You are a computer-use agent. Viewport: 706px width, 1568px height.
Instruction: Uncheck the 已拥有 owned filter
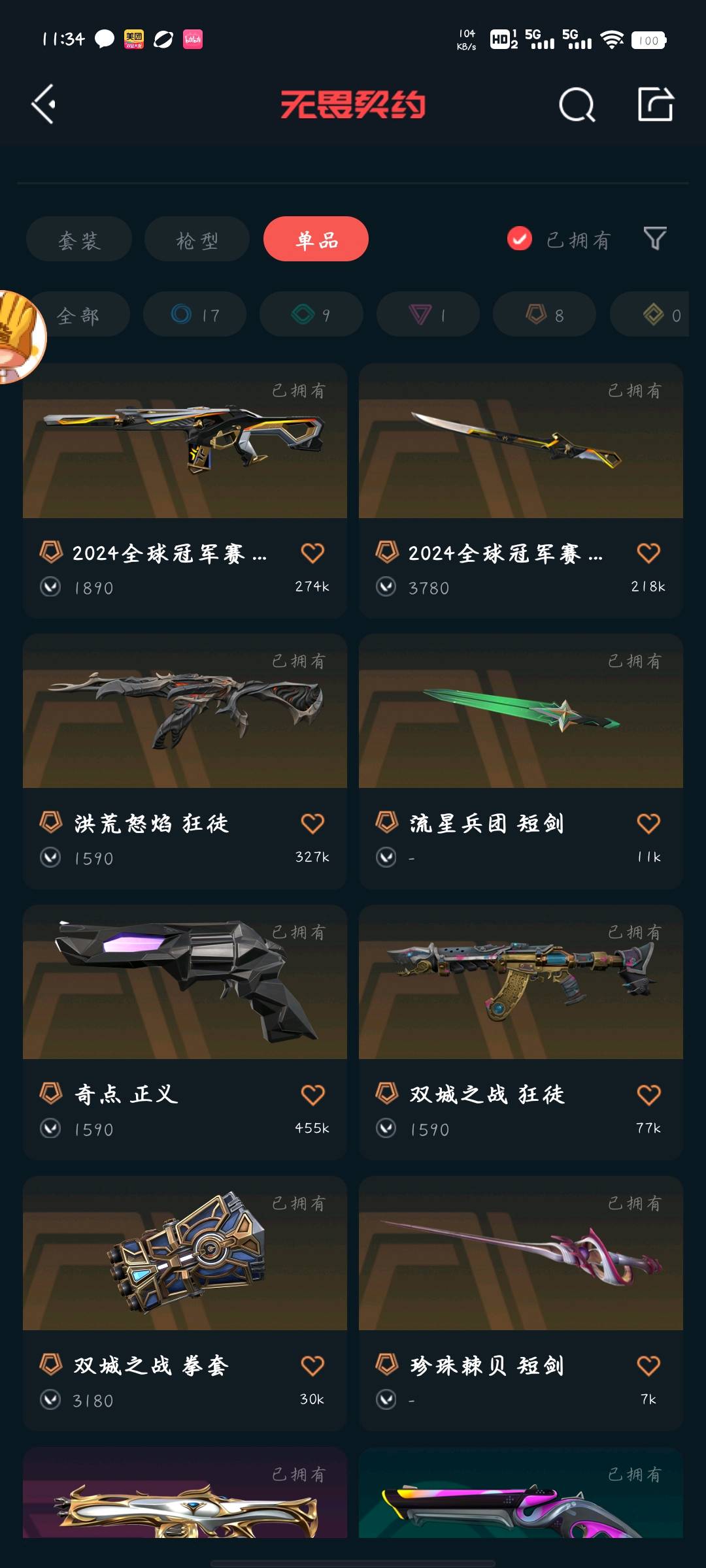point(520,239)
